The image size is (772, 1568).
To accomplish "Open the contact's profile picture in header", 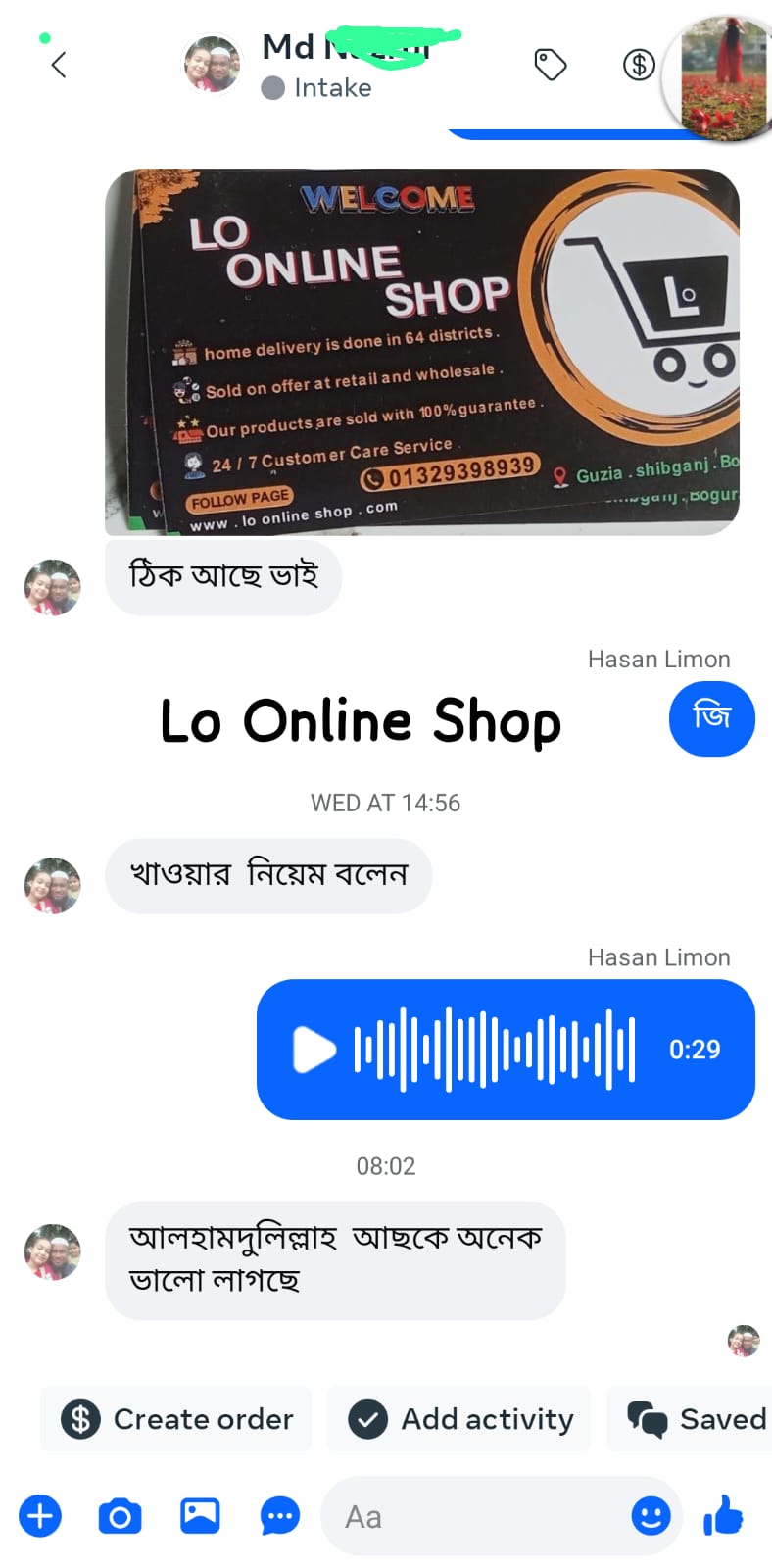I will tap(213, 65).
